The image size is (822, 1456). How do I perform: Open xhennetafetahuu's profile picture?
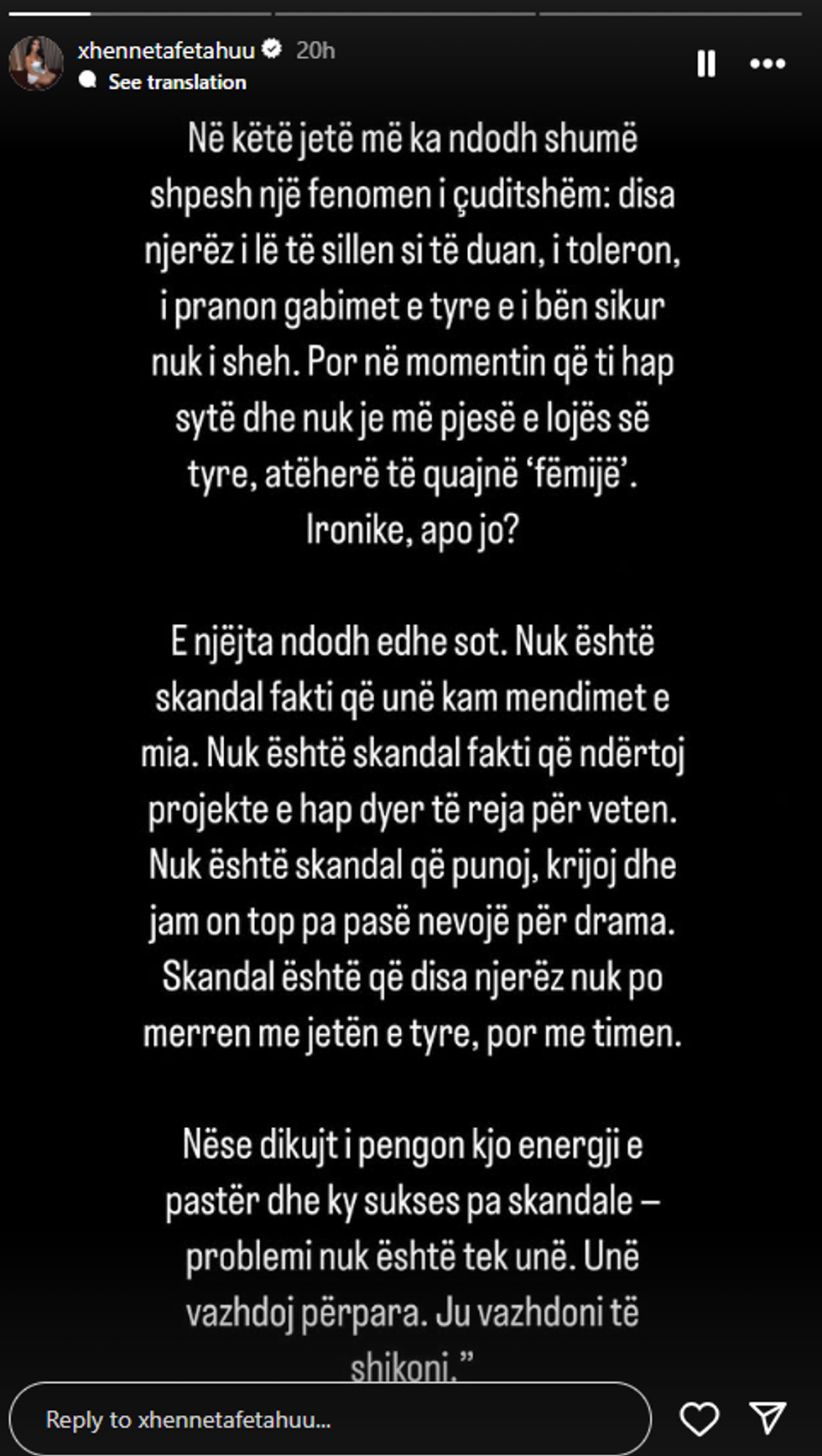[36, 64]
